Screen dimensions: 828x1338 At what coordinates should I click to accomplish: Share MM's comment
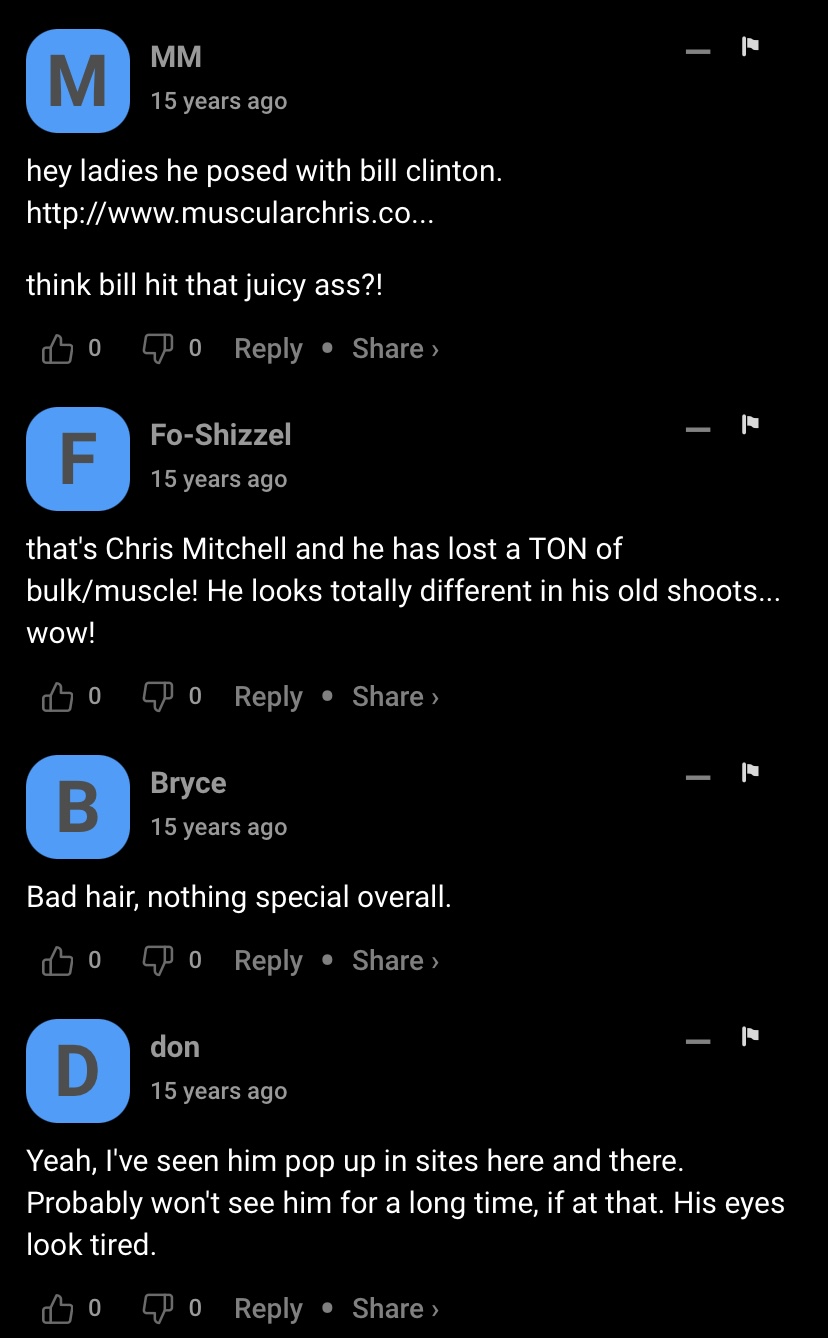pyautogui.click(x=394, y=349)
